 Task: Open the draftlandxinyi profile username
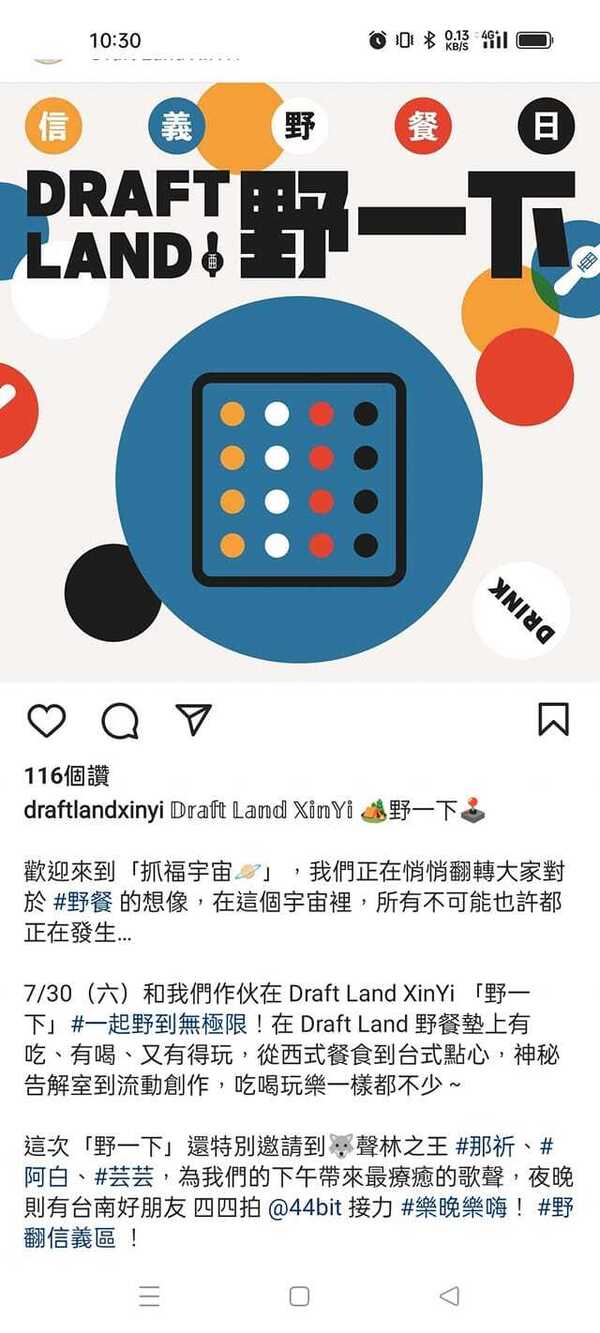tap(94, 810)
